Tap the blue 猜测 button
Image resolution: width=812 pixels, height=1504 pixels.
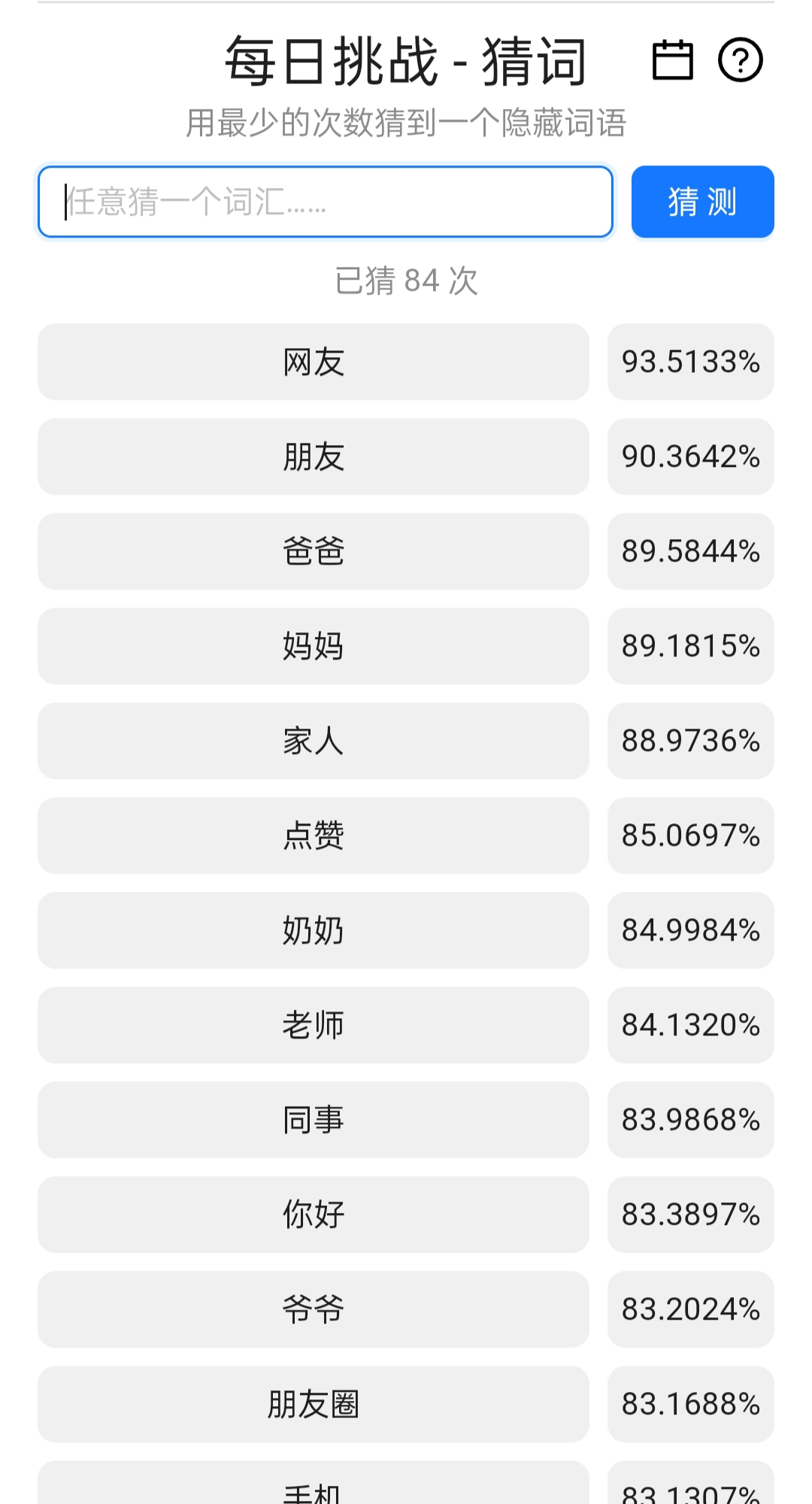[x=702, y=202]
